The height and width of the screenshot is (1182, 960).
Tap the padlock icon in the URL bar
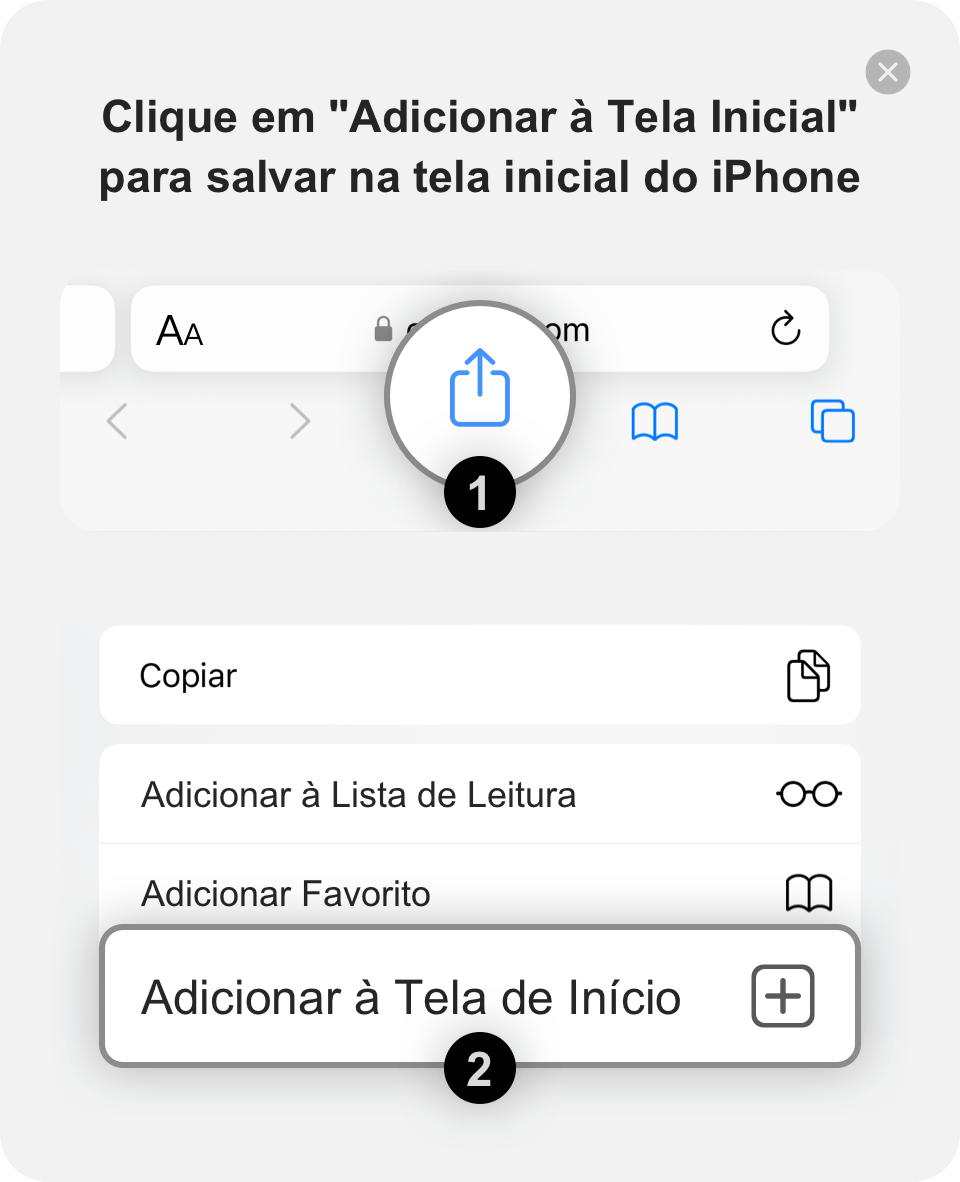(383, 329)
